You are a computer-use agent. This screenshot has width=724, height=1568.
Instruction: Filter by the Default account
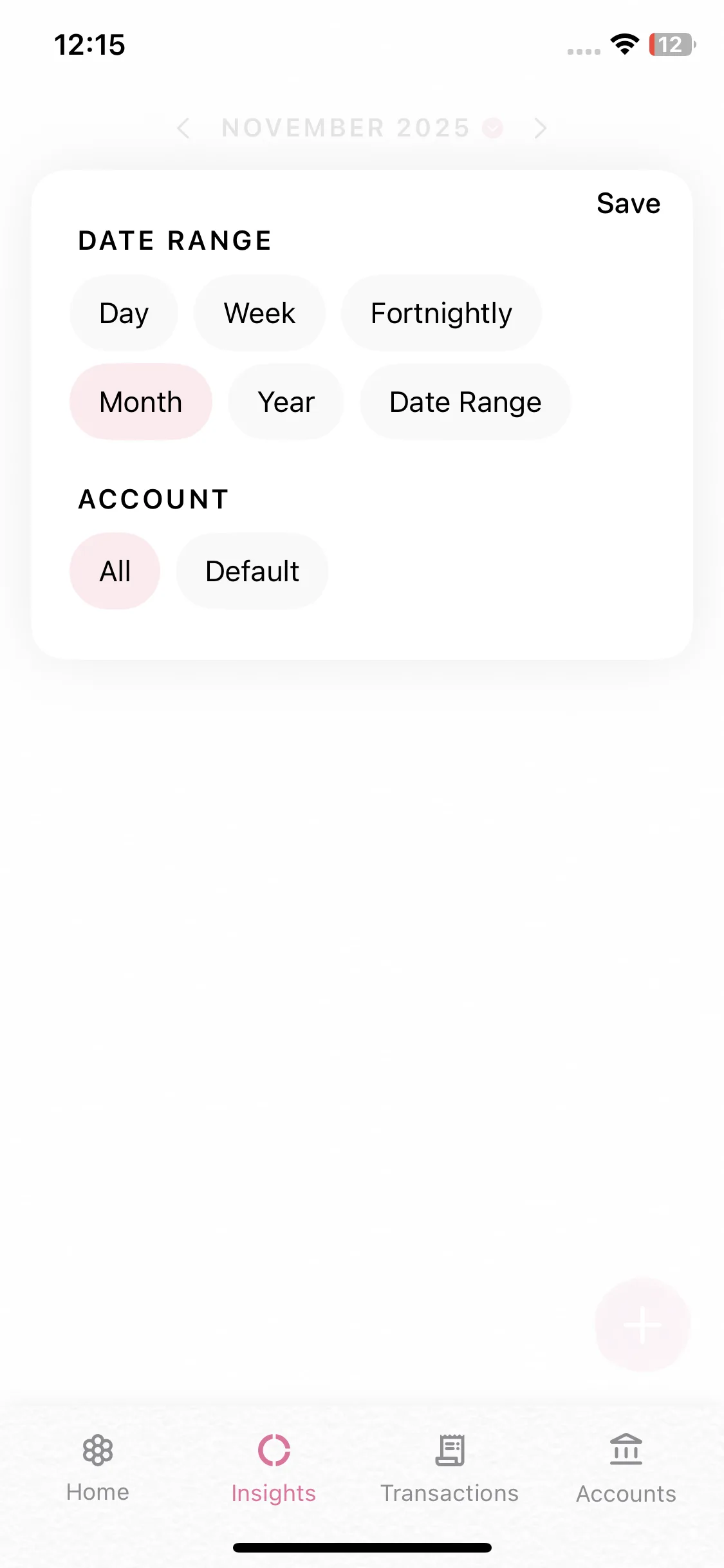click(252, 571)
